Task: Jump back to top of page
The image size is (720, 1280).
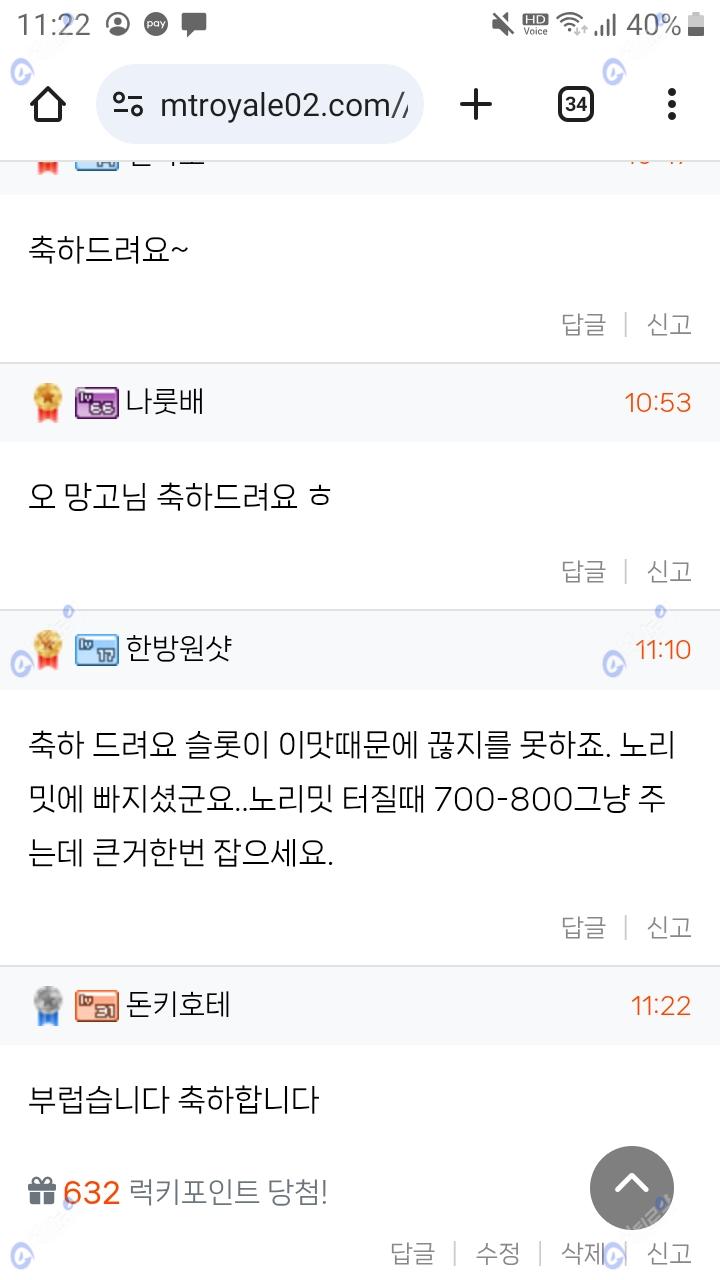Action: (x=631, y=1187)
